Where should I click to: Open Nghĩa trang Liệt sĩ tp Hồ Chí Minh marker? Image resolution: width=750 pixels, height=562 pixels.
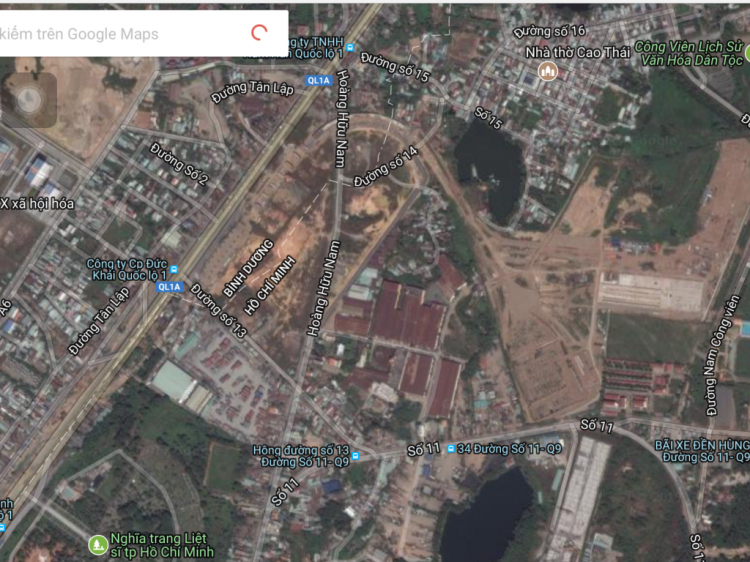(97, 545)
